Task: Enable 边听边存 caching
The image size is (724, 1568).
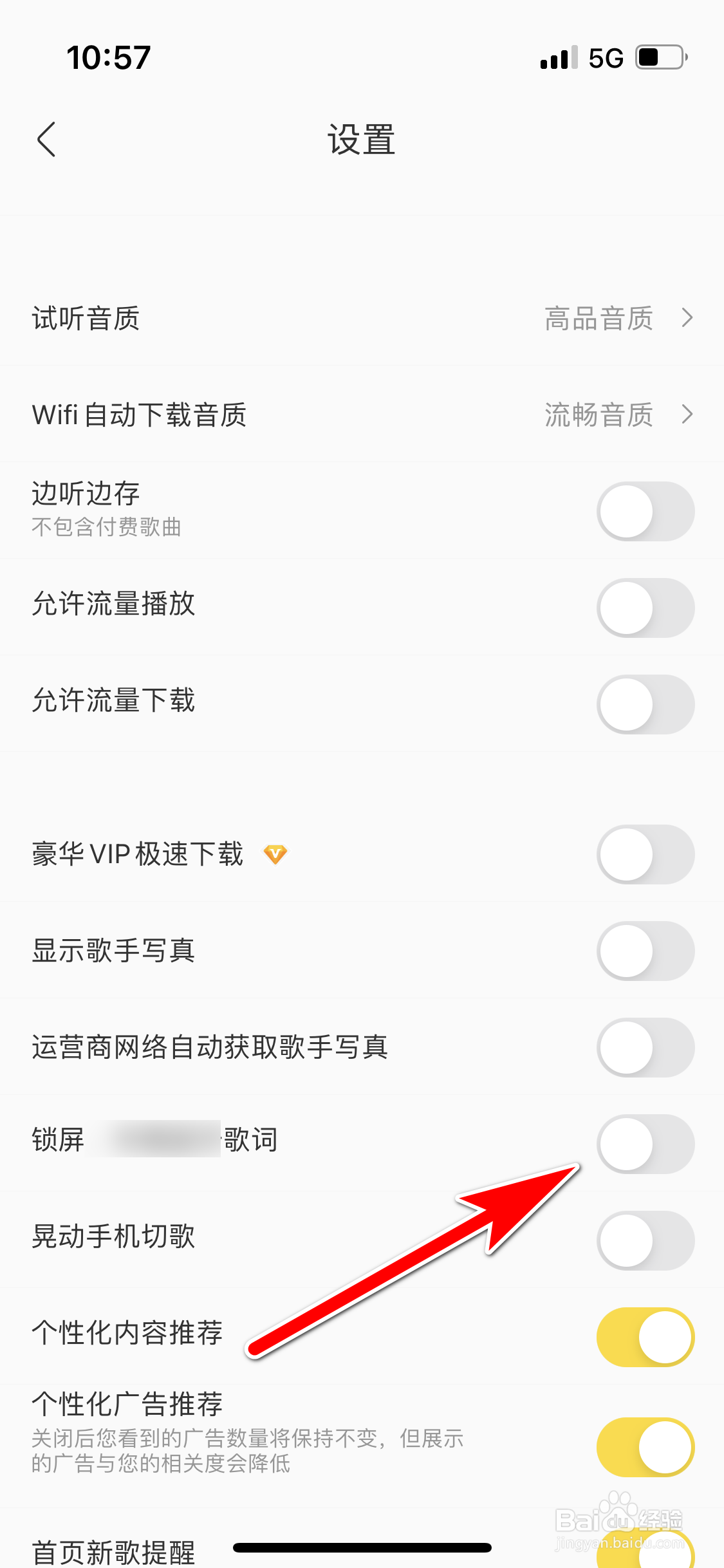Action: pos(645,510)
